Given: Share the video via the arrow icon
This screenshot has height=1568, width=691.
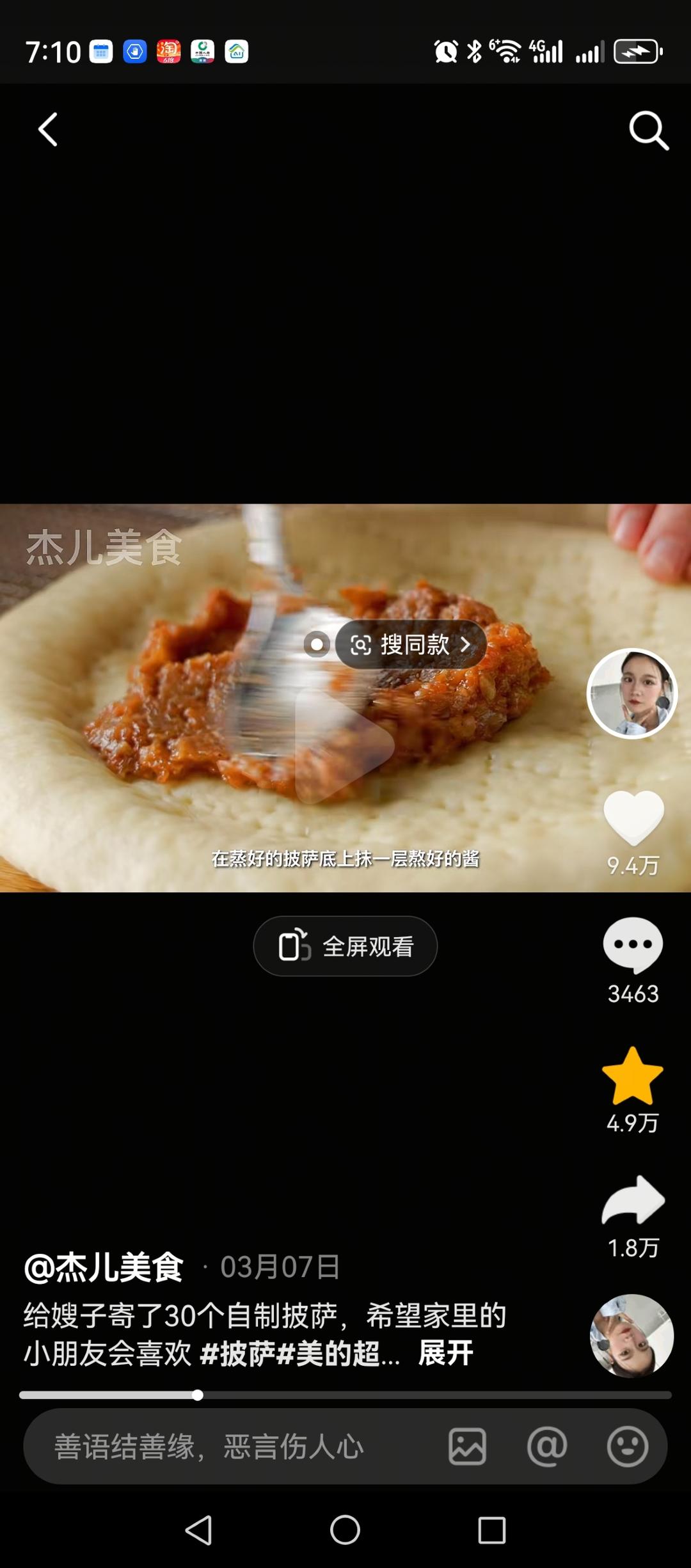Looking at the screenshot, I should click(x=633, y=1200).
